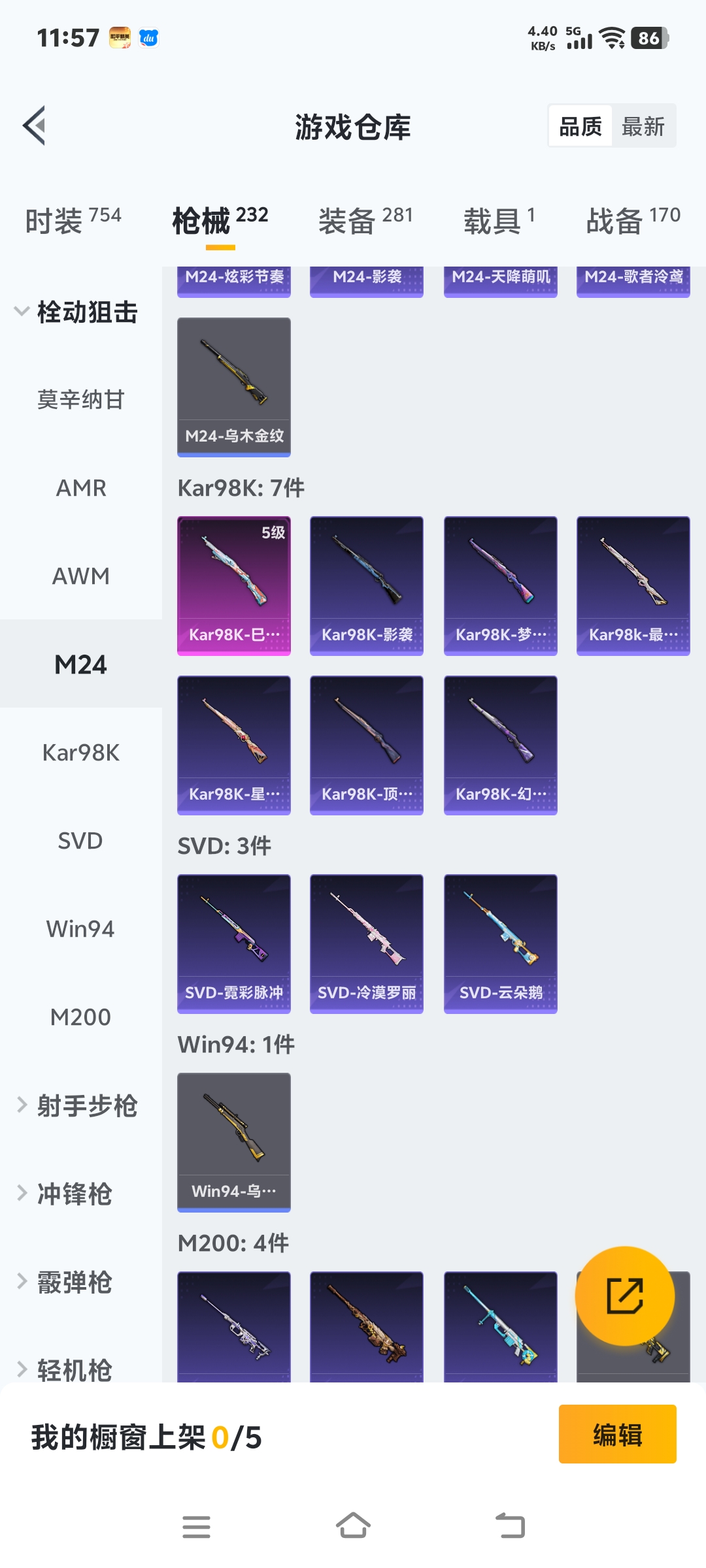Open the 载具 tab
Image resolution: width=706 pixels, height=1568 pixels.
[499, 221]
